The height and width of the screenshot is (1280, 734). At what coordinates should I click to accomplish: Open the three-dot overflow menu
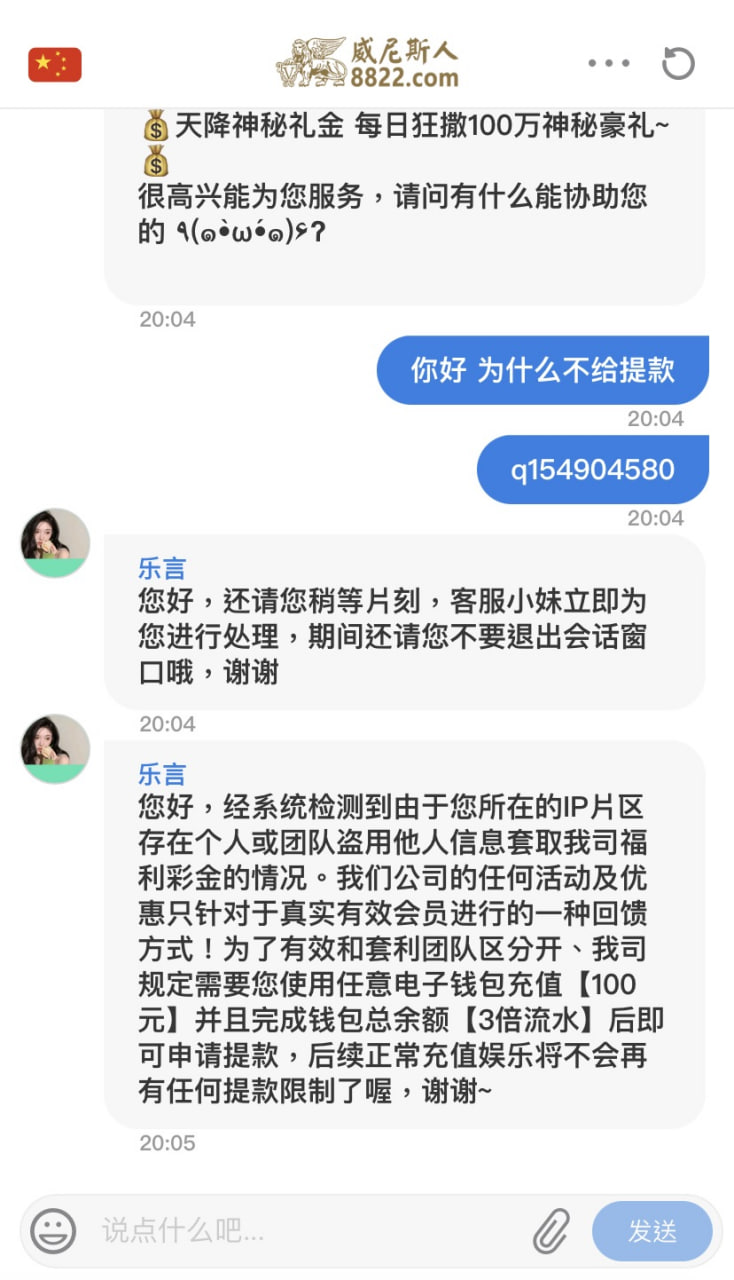[x=609, y=64]
